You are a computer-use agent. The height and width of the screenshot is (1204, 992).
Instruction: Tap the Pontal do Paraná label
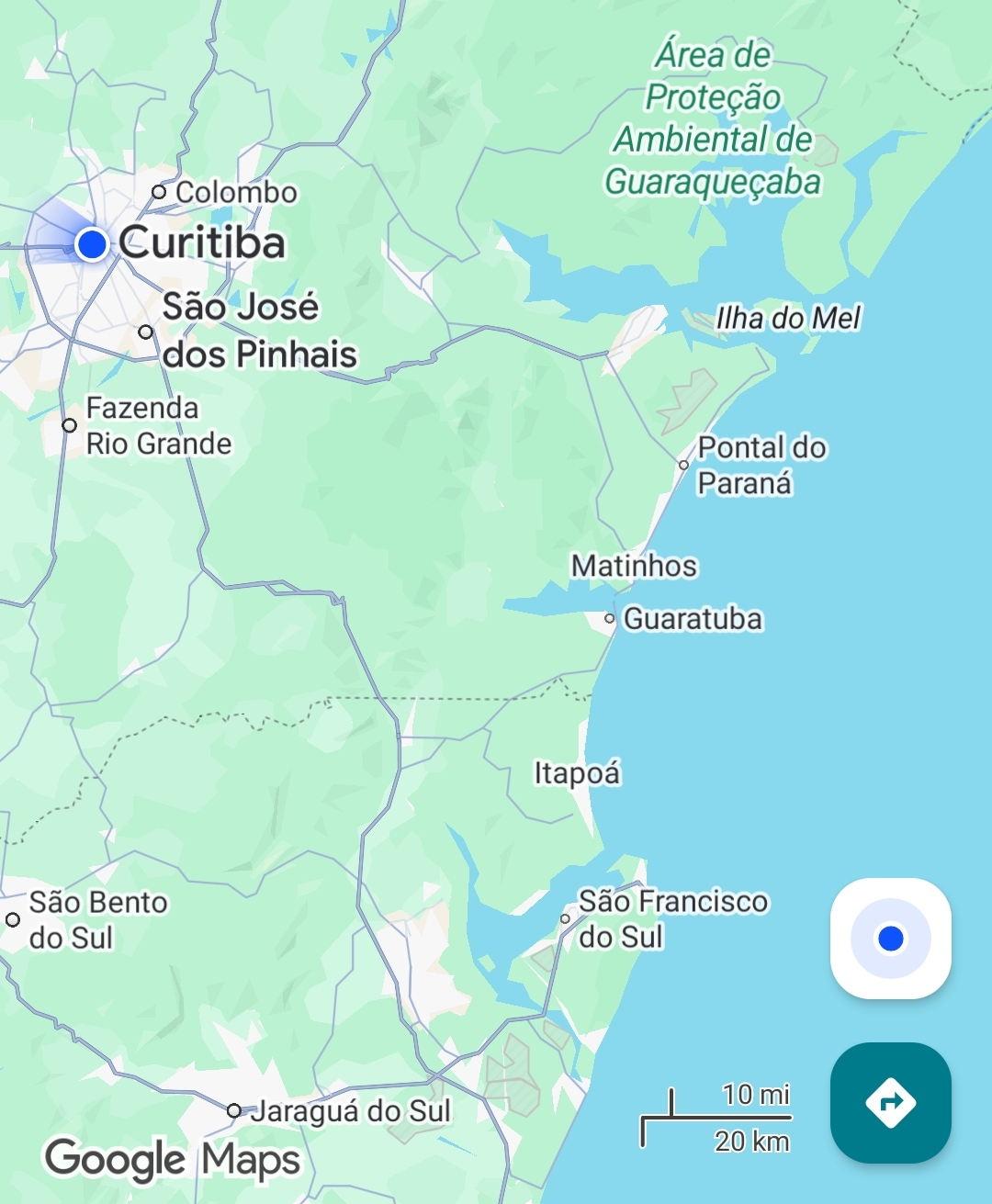pyautogui.click(x=761, y=465)
